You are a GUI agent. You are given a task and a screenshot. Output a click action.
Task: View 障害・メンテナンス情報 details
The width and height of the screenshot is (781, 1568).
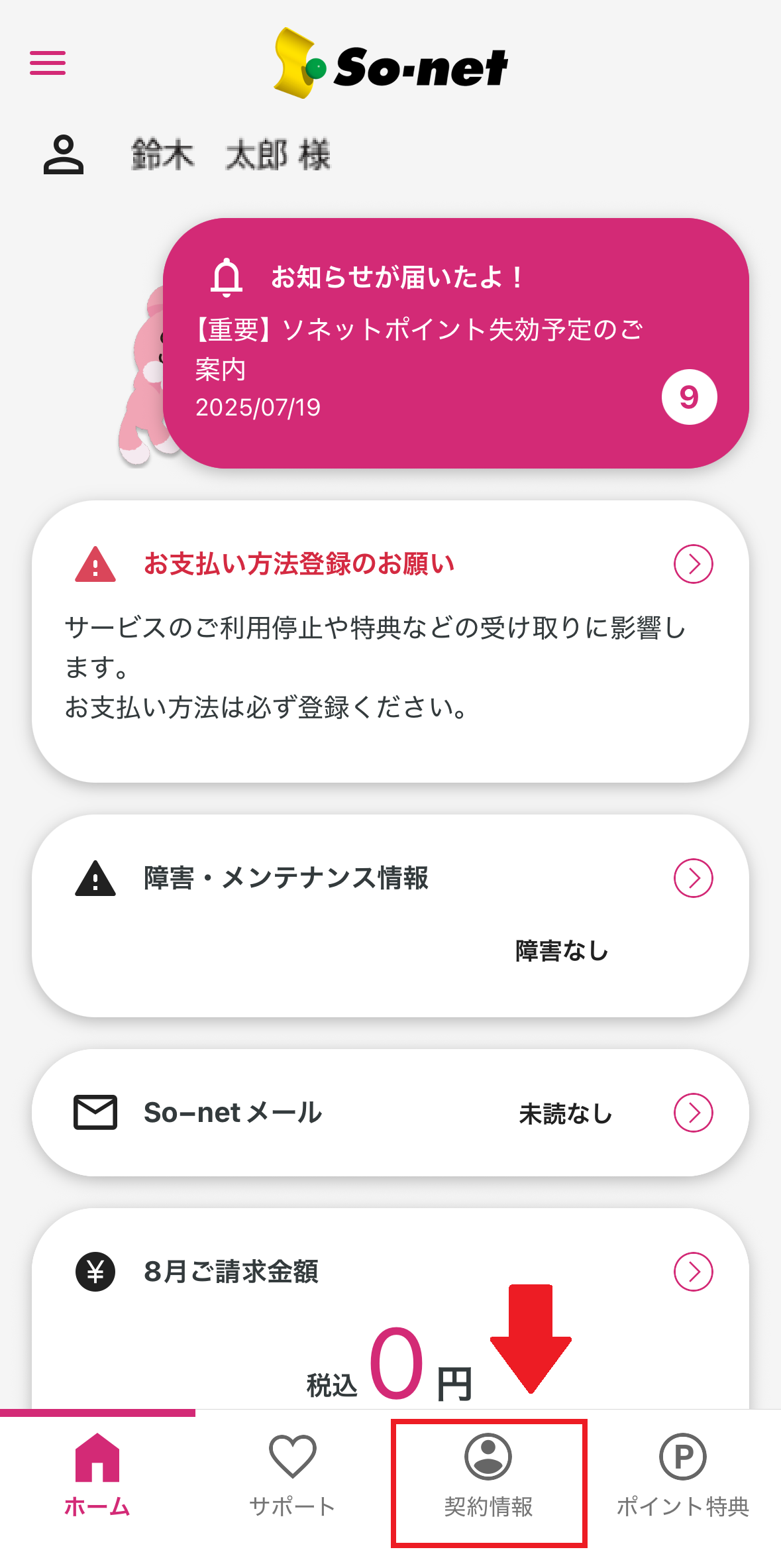pyautogui.click(x=693, y=878)
